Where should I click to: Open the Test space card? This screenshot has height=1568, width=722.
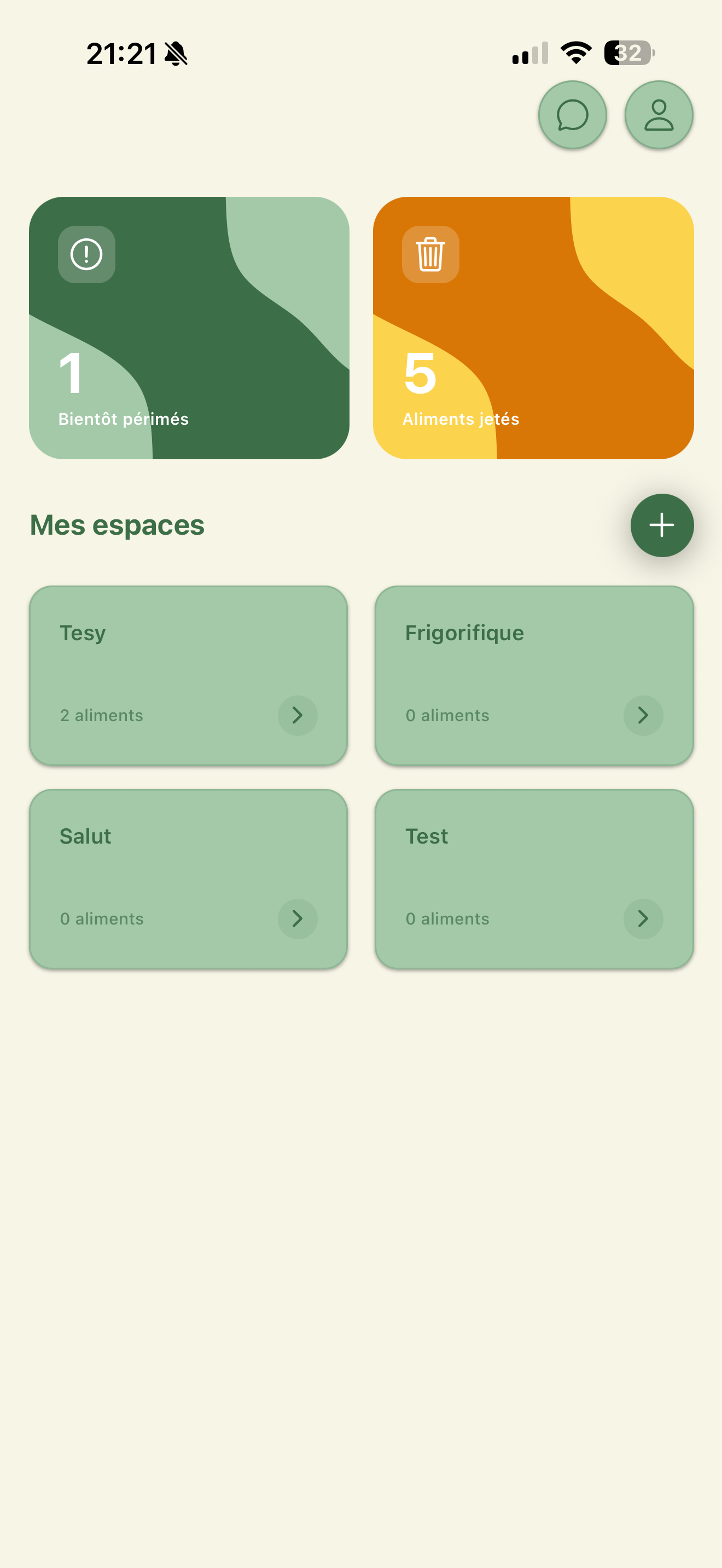(534, 879)
